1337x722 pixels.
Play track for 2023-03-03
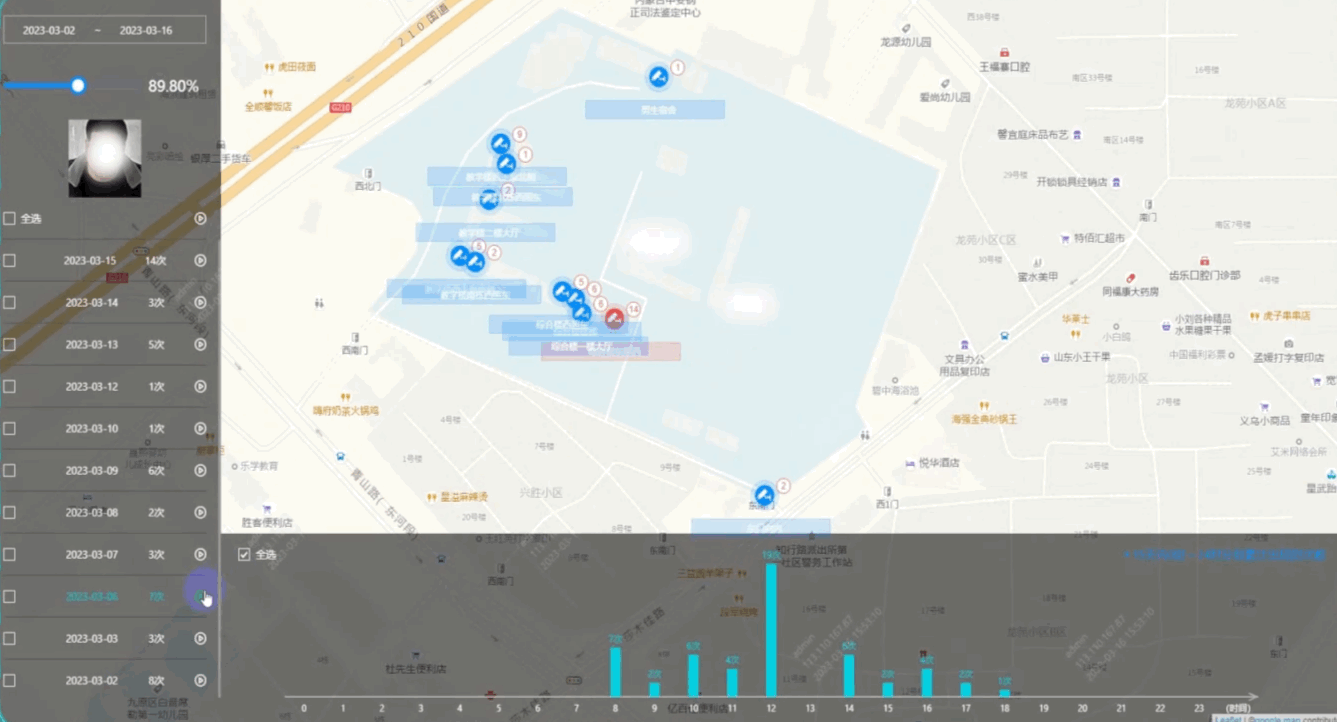(200, 638)
